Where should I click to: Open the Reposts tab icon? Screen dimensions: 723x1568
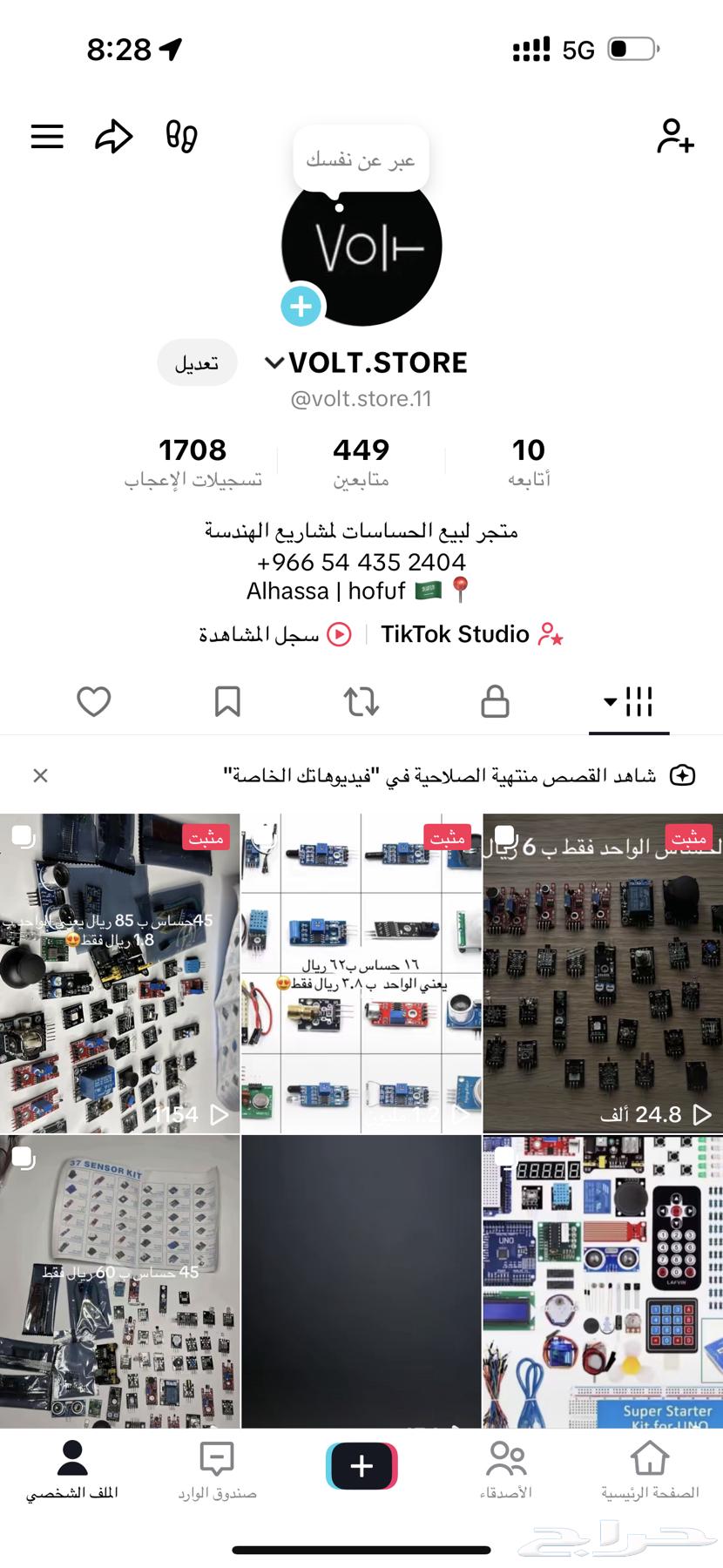[x=361, y=701]
